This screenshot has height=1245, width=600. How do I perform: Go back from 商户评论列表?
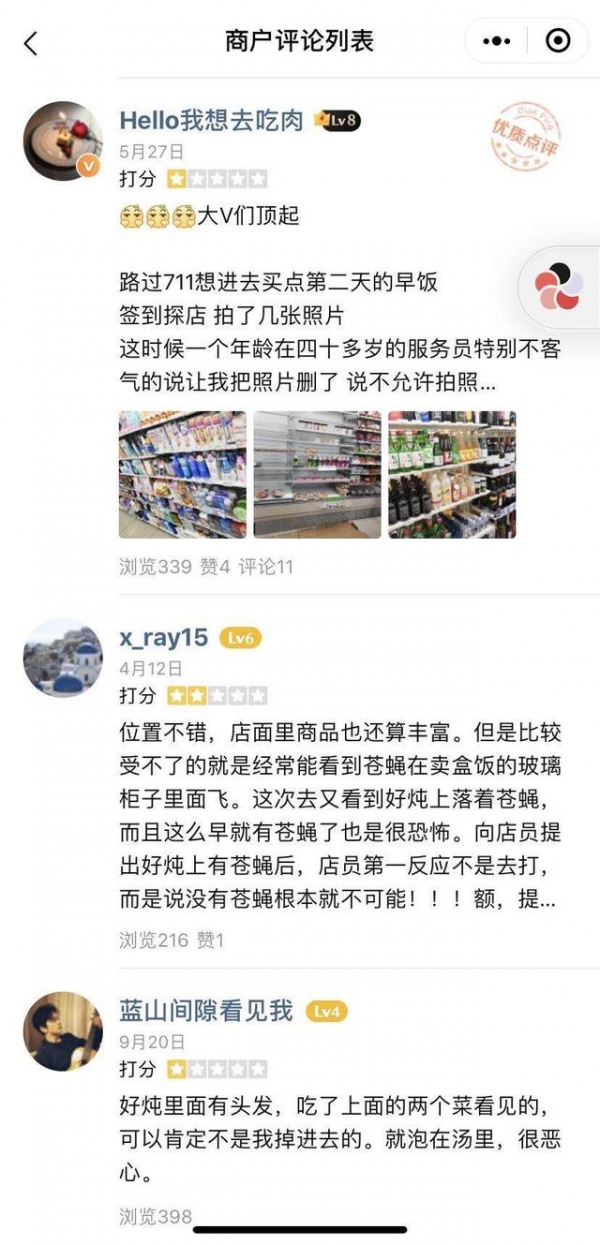30,42
